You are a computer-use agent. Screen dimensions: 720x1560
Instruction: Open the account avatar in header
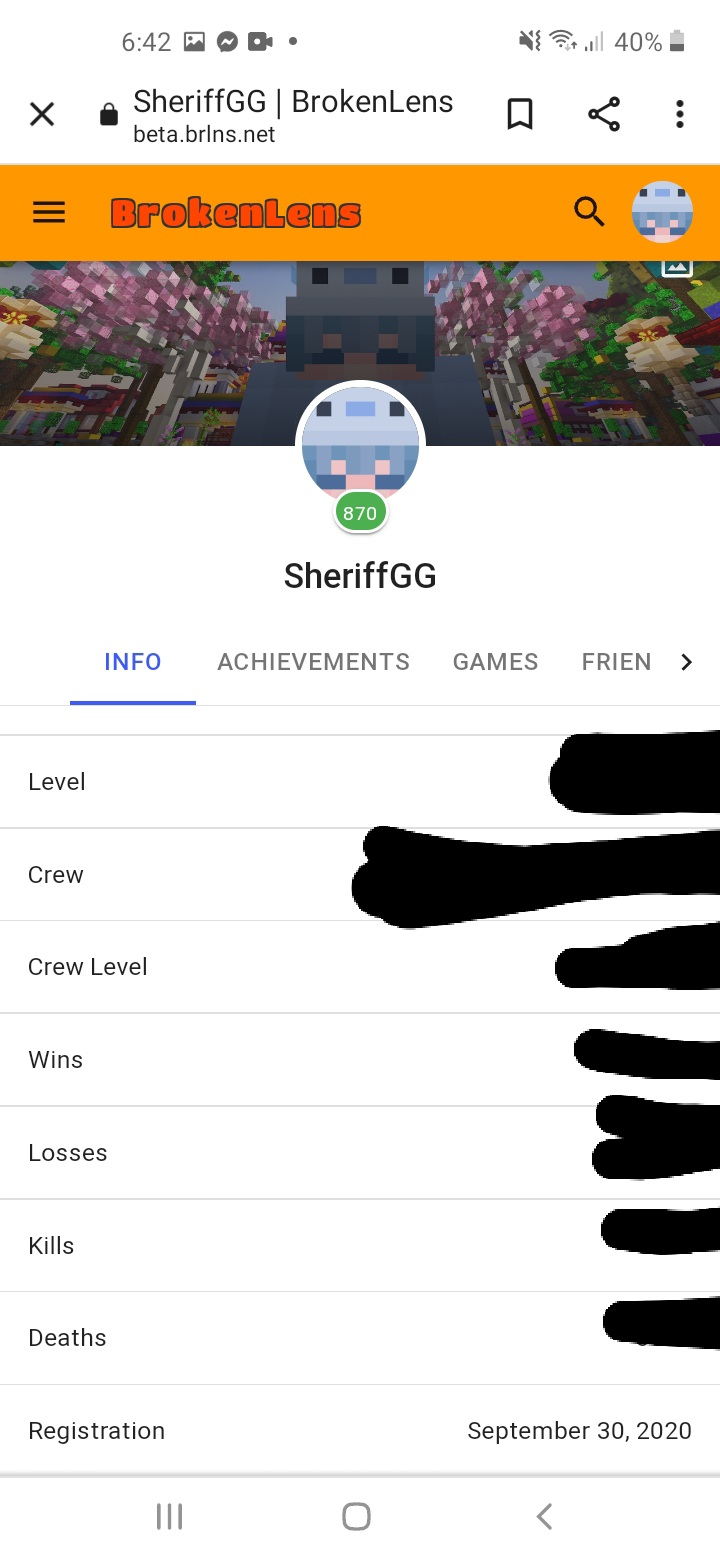point(662,212)
